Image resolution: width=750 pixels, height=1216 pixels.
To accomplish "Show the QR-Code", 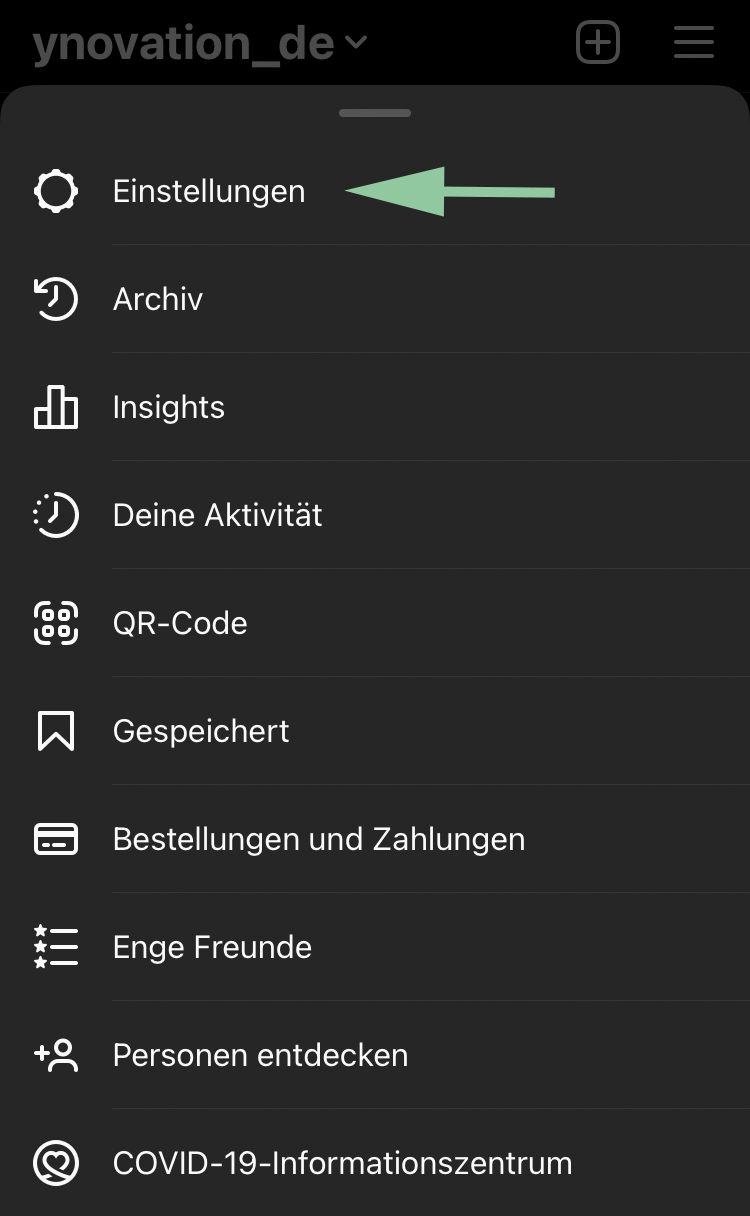I will [180, 623].
